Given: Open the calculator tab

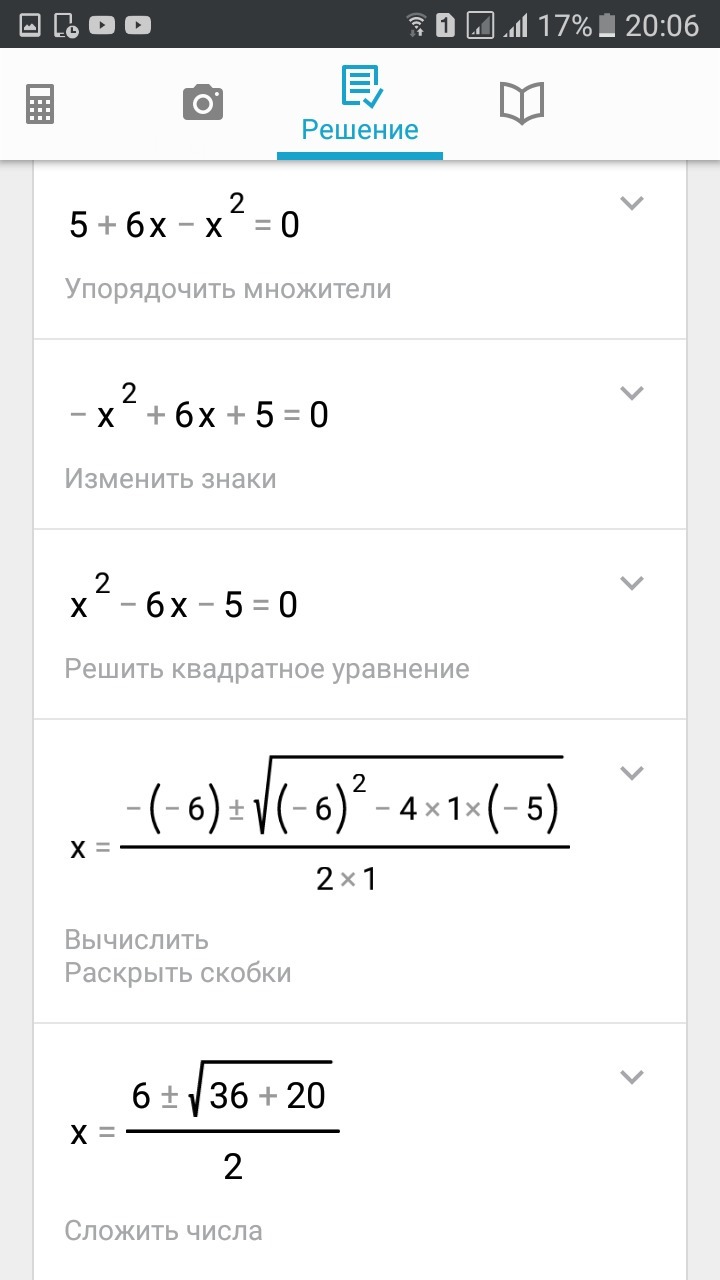Looking at the screenshot, I should pyautogui.click(x=40, y=103).
